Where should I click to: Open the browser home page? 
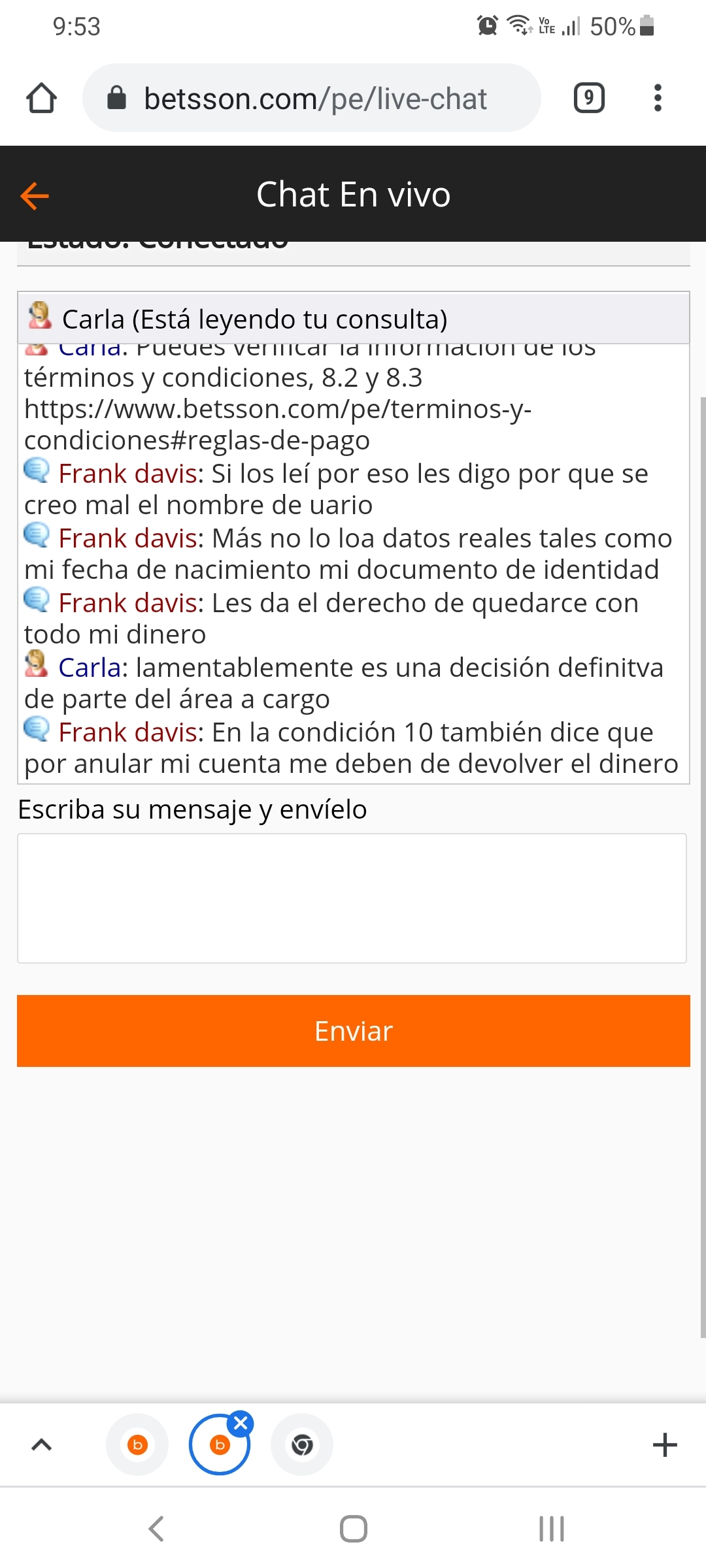[41, 98]
